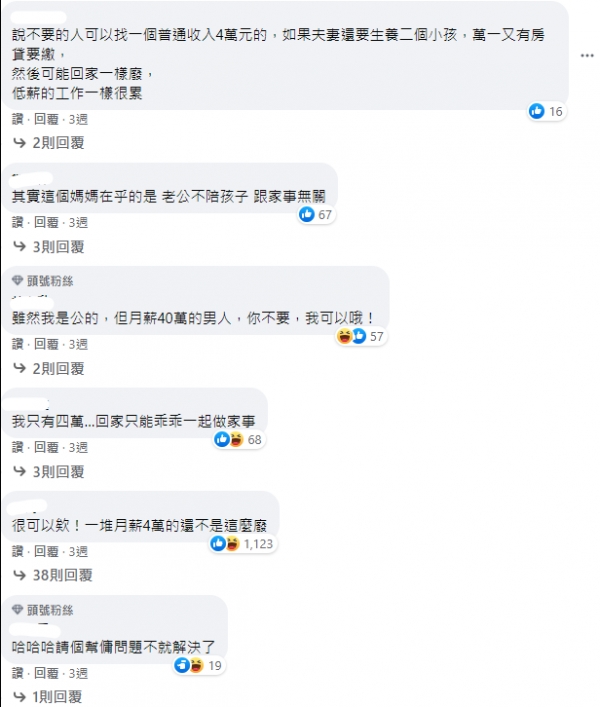This screenshot has width=600, height=707.
Task: Expand 1則回覆 under the 請個幫傭 comment
Action: coord(57,697)
